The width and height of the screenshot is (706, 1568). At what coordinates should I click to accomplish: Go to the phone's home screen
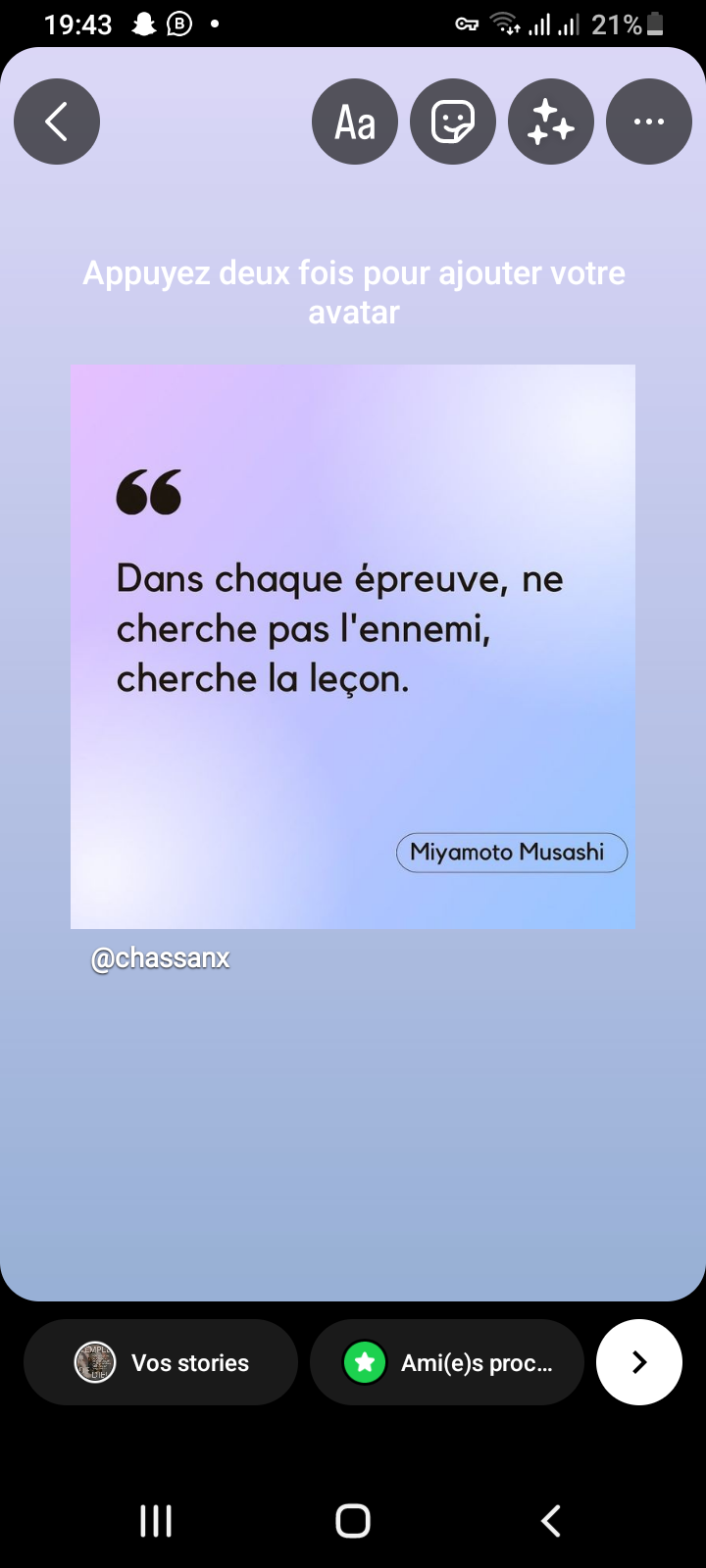353,1521
